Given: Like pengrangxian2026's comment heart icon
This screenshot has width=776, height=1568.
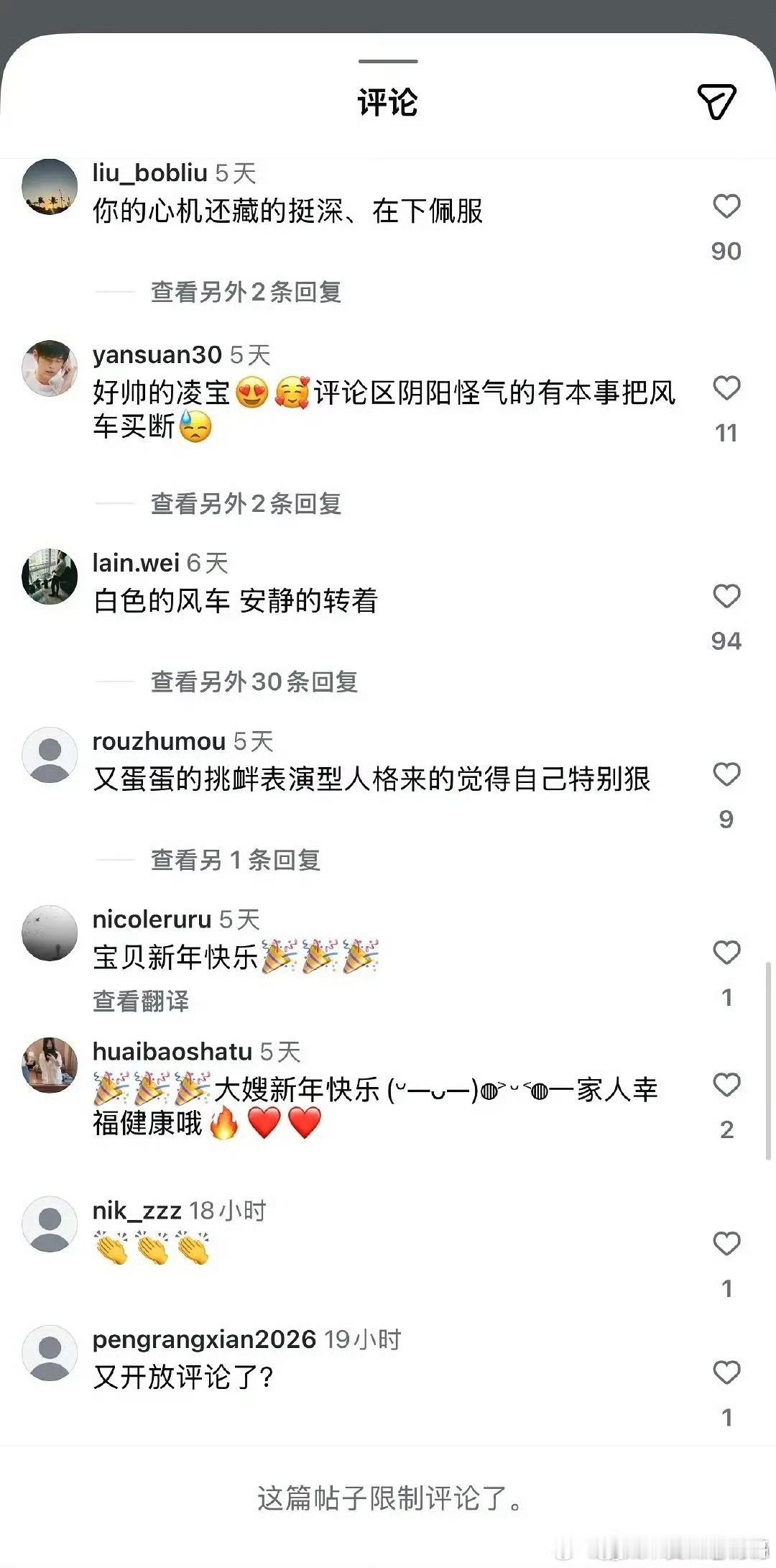Looking at the screenshot, I should click(728, 1372).
